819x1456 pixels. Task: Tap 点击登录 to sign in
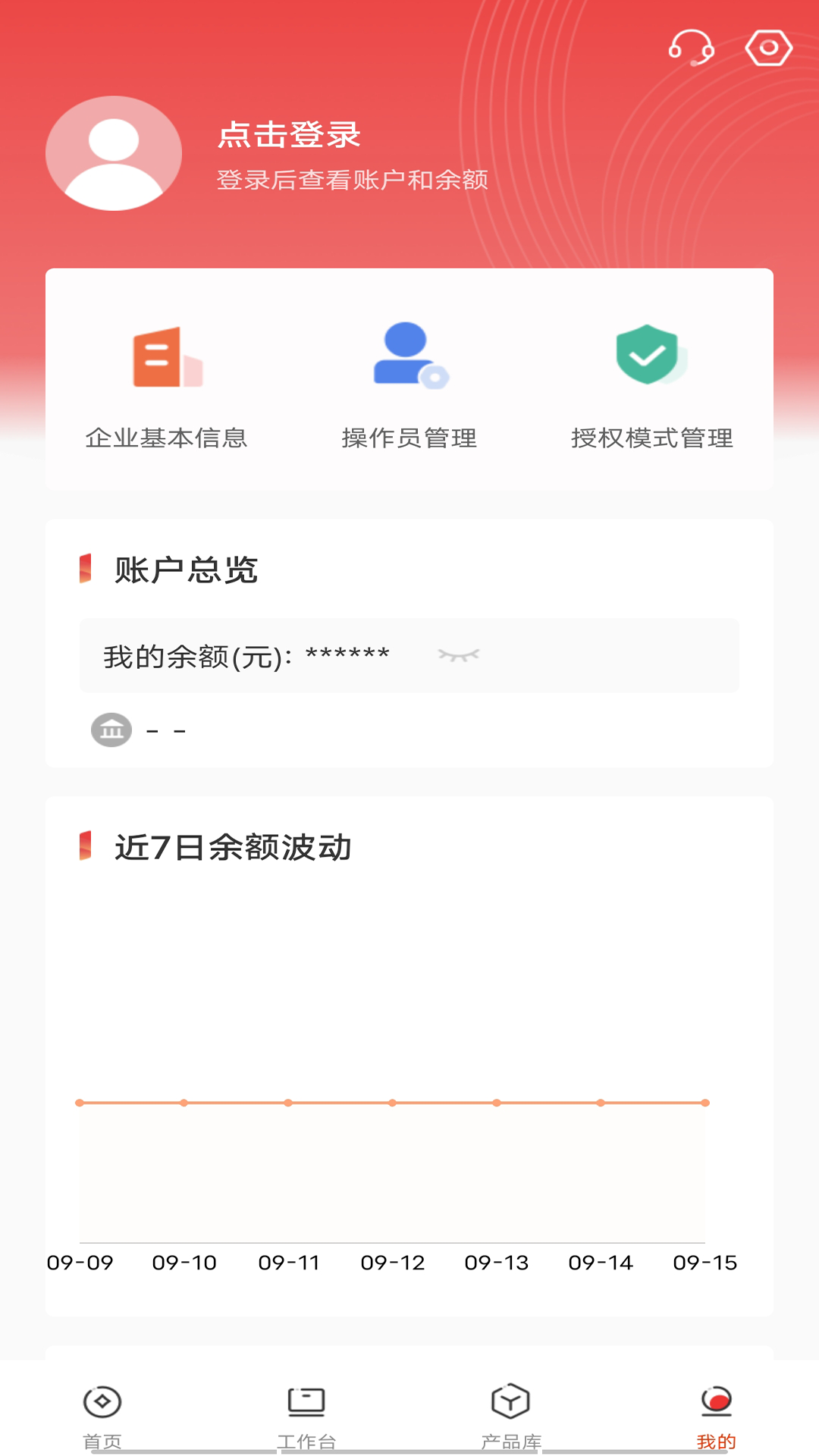[x=288, y=136]
